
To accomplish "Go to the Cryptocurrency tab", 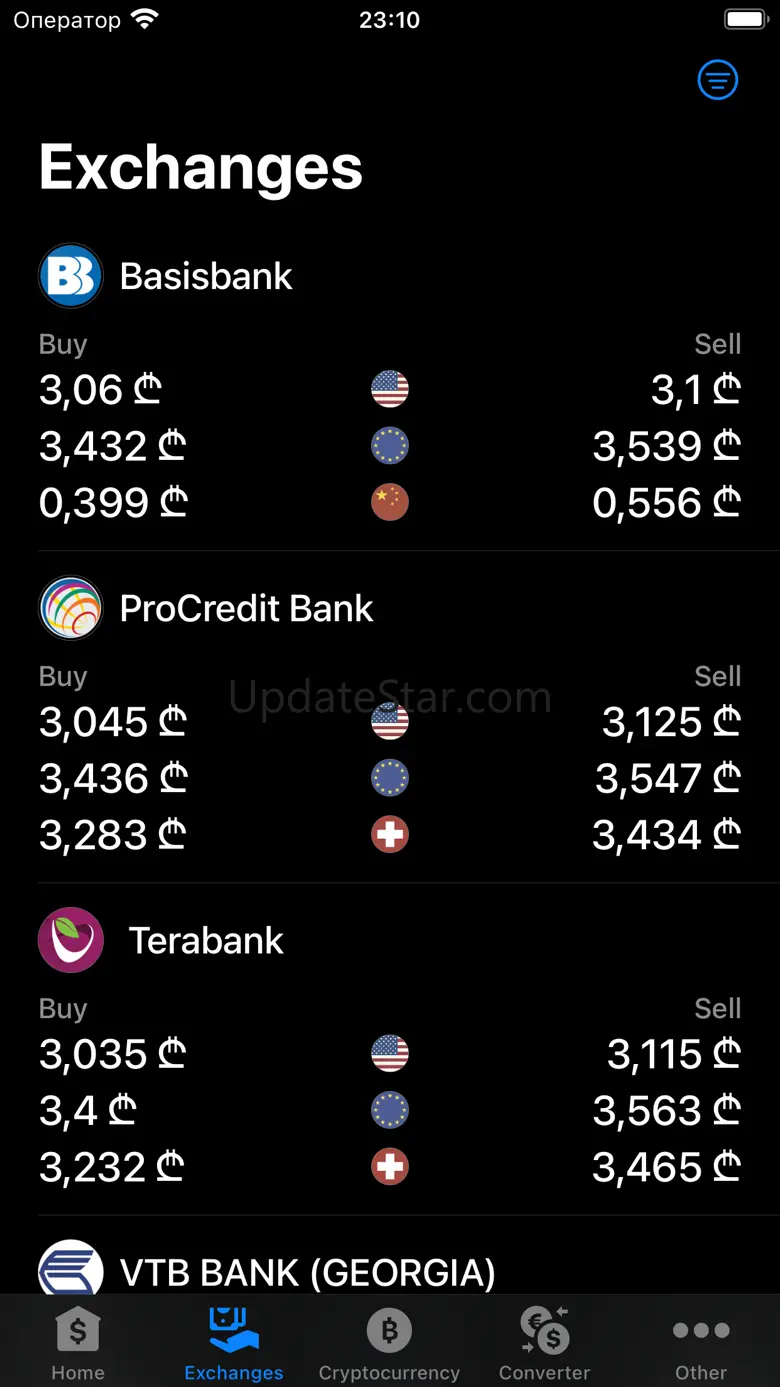I will pyautogui.click(x=389, y=1342).
